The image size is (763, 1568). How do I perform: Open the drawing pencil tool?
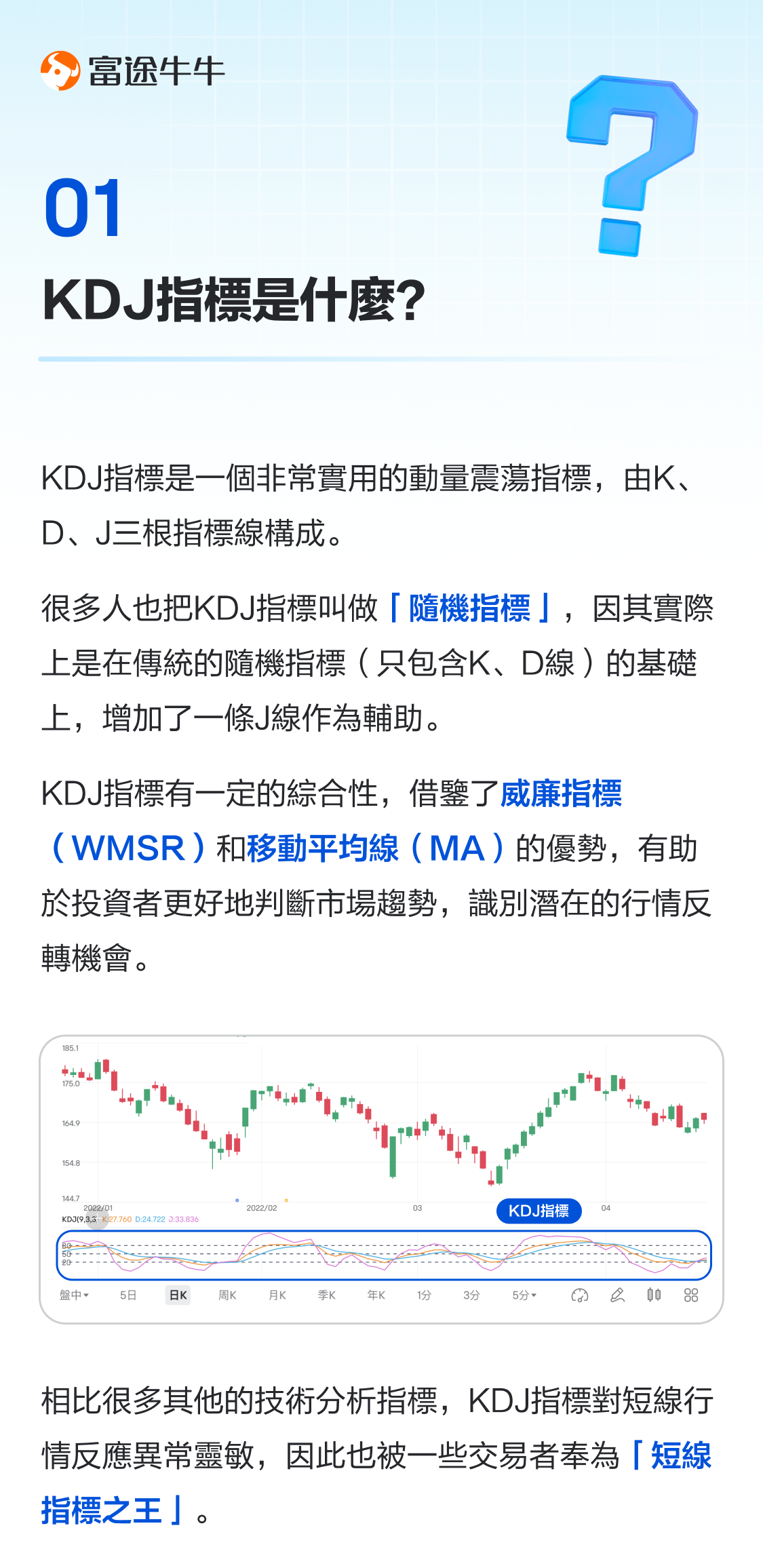(617, 1294)
